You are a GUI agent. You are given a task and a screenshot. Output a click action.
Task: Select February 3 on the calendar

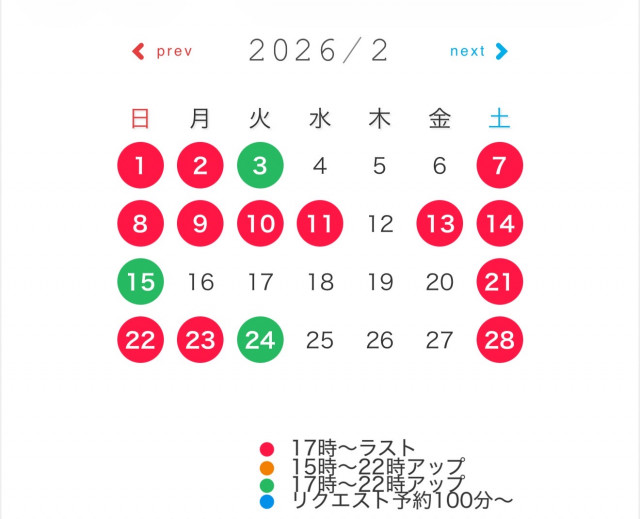(260, 166)
